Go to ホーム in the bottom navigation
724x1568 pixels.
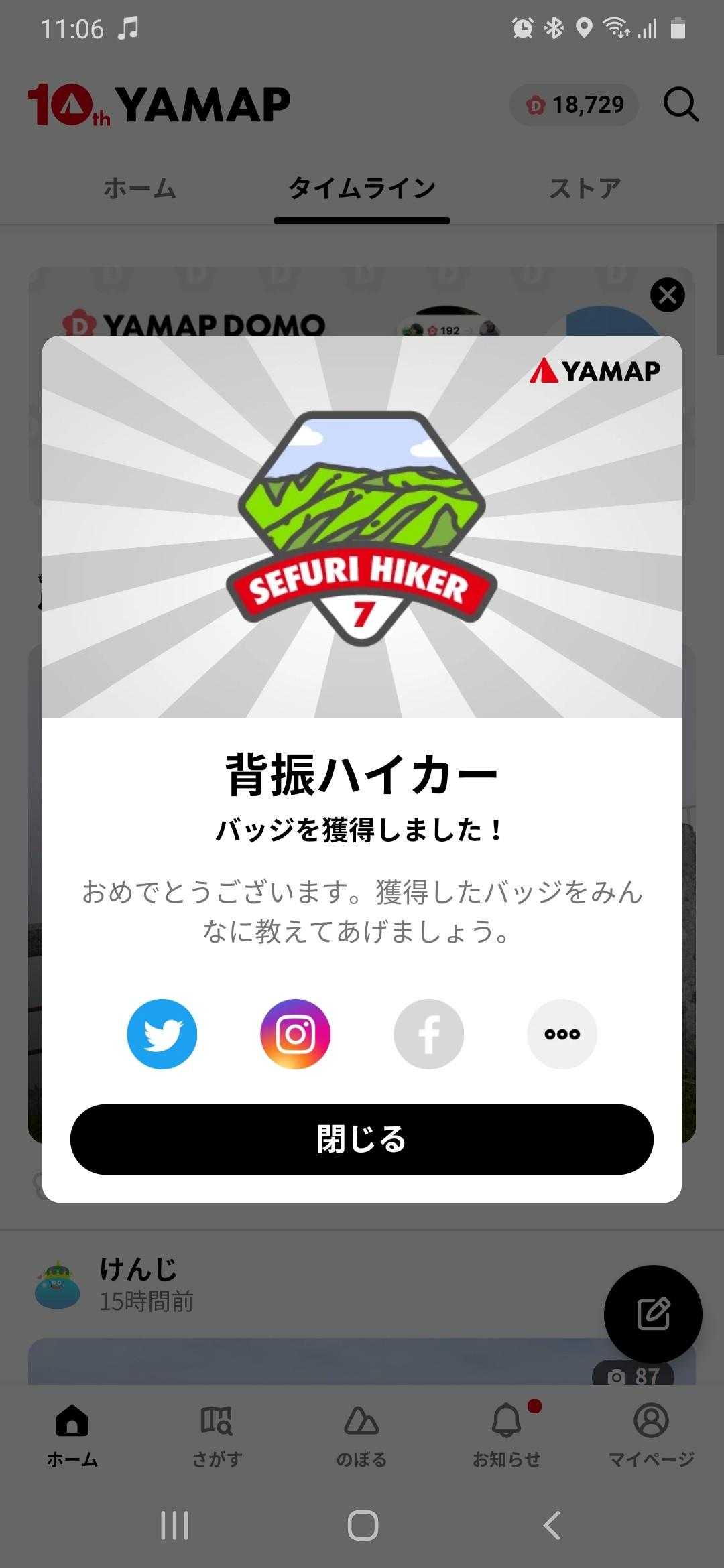click(x=72, y=1433)
